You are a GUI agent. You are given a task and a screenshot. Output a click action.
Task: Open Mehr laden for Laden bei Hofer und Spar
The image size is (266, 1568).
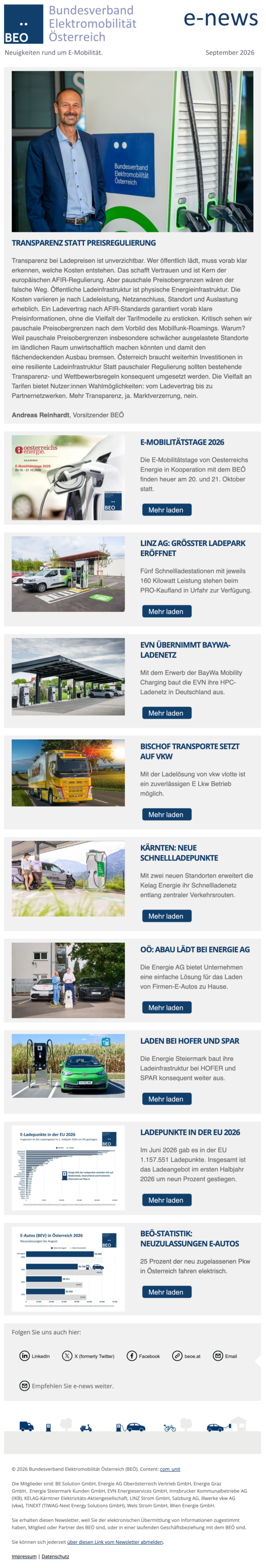(x=166, y=1099)
